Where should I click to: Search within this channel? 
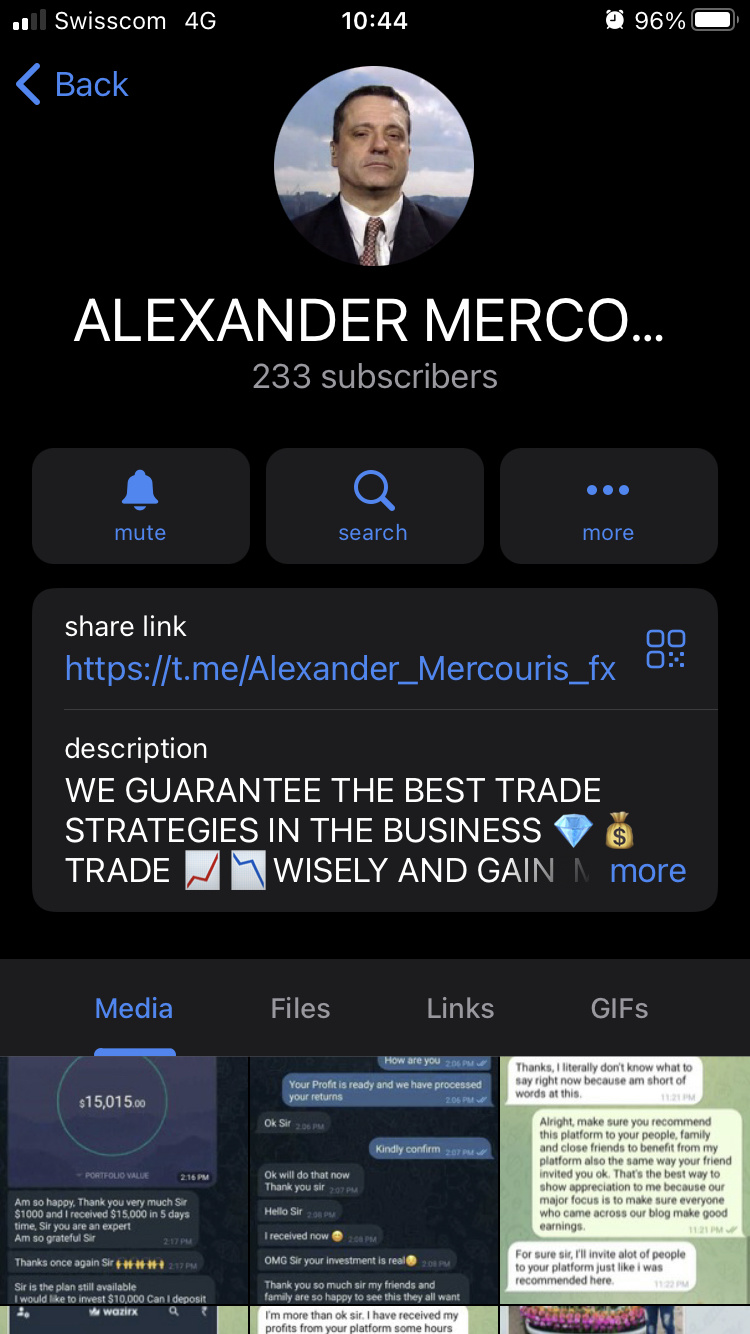[374, 506]
